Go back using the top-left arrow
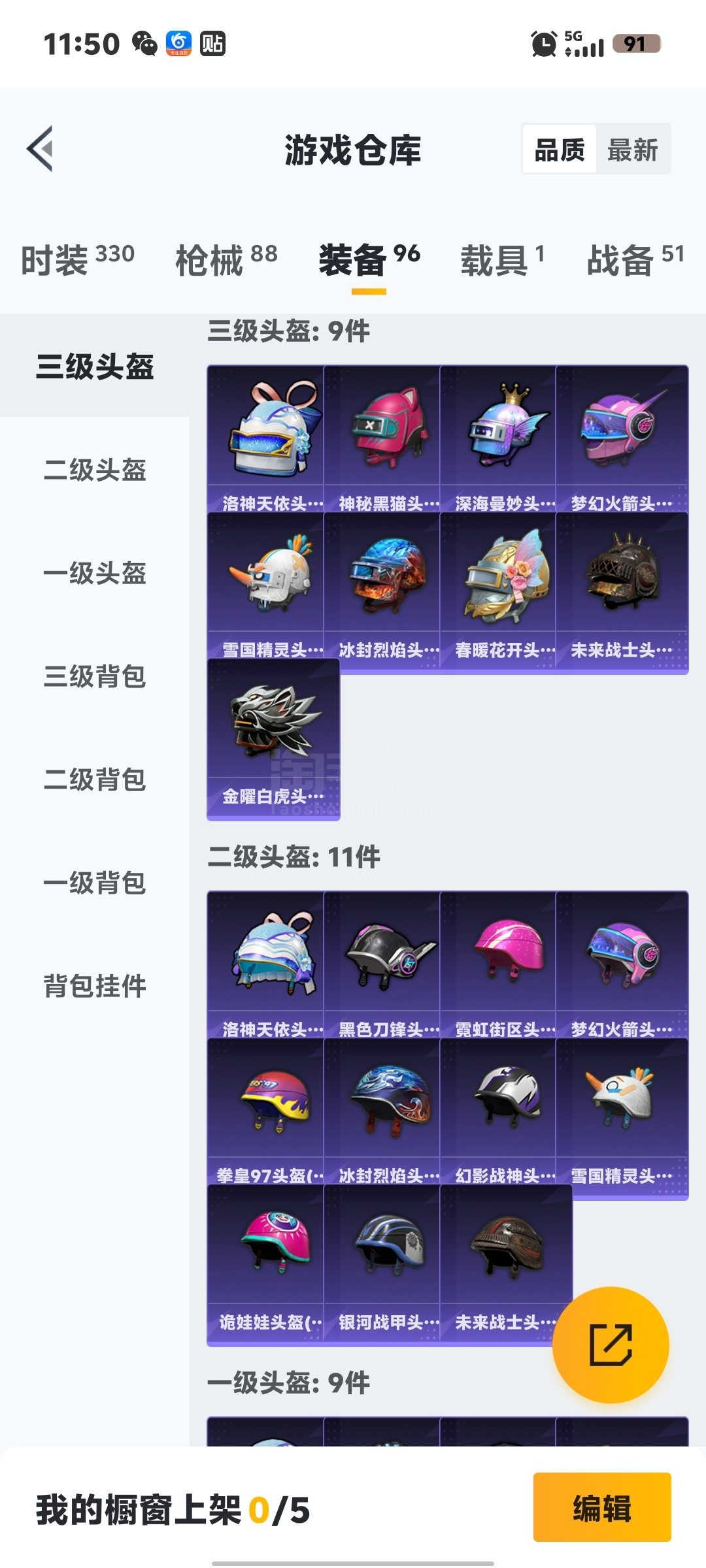706x1568 pixels. [x=41, y=149]
